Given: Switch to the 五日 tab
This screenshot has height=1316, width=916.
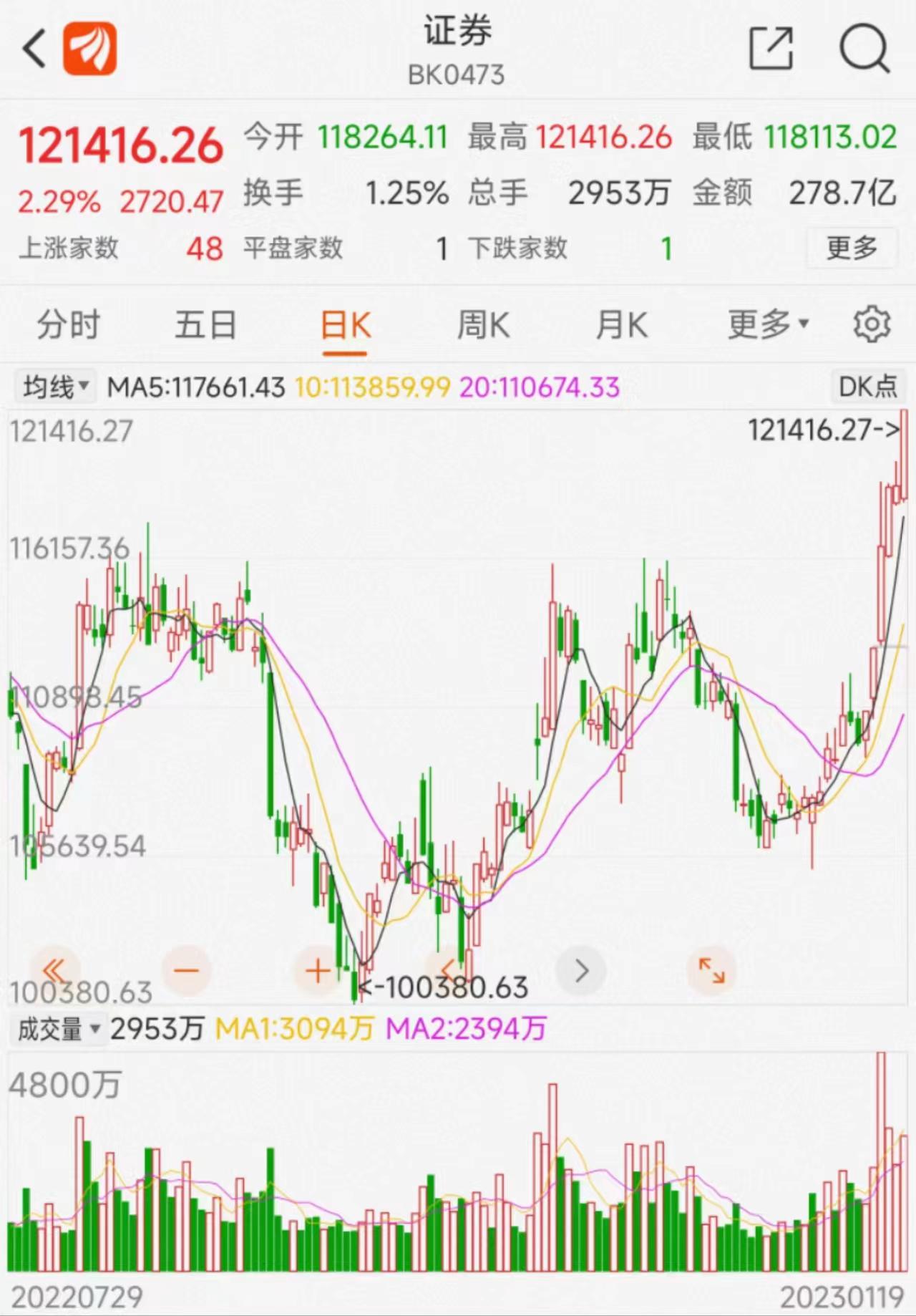Looking at the screenshot, I should [x=206, y=326].
